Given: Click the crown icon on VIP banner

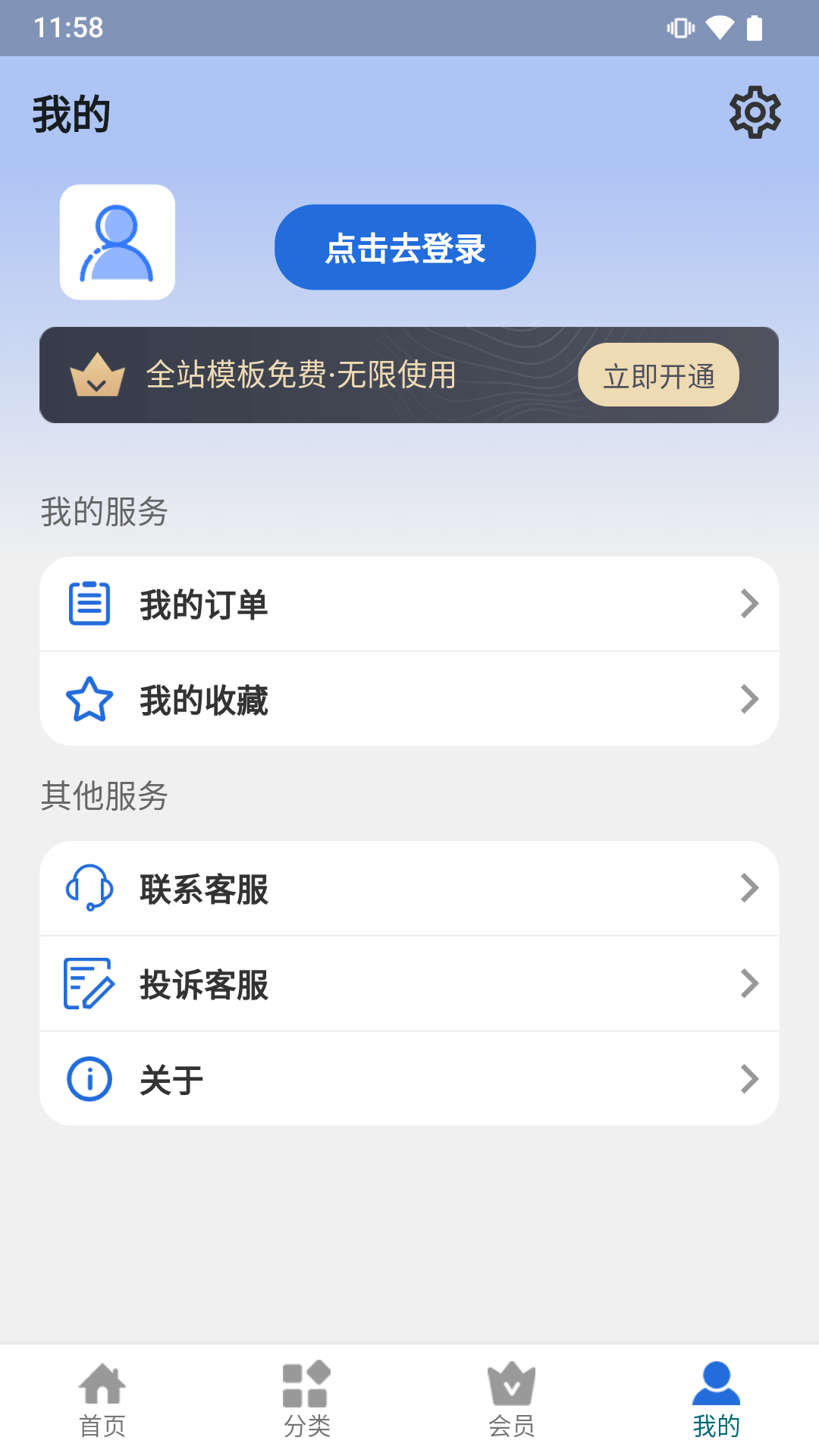Looking at the screenshot, I should [x=96, y=375].
